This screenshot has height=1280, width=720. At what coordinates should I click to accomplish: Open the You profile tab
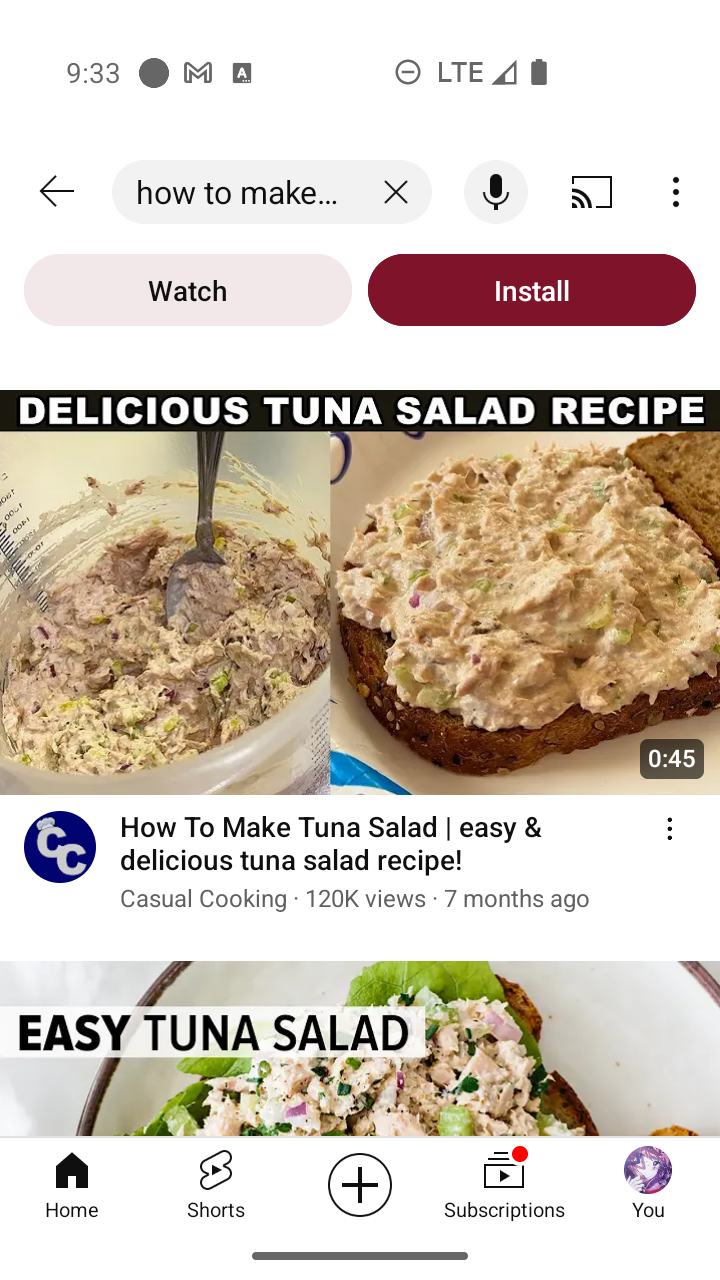tap(648, 1185)
